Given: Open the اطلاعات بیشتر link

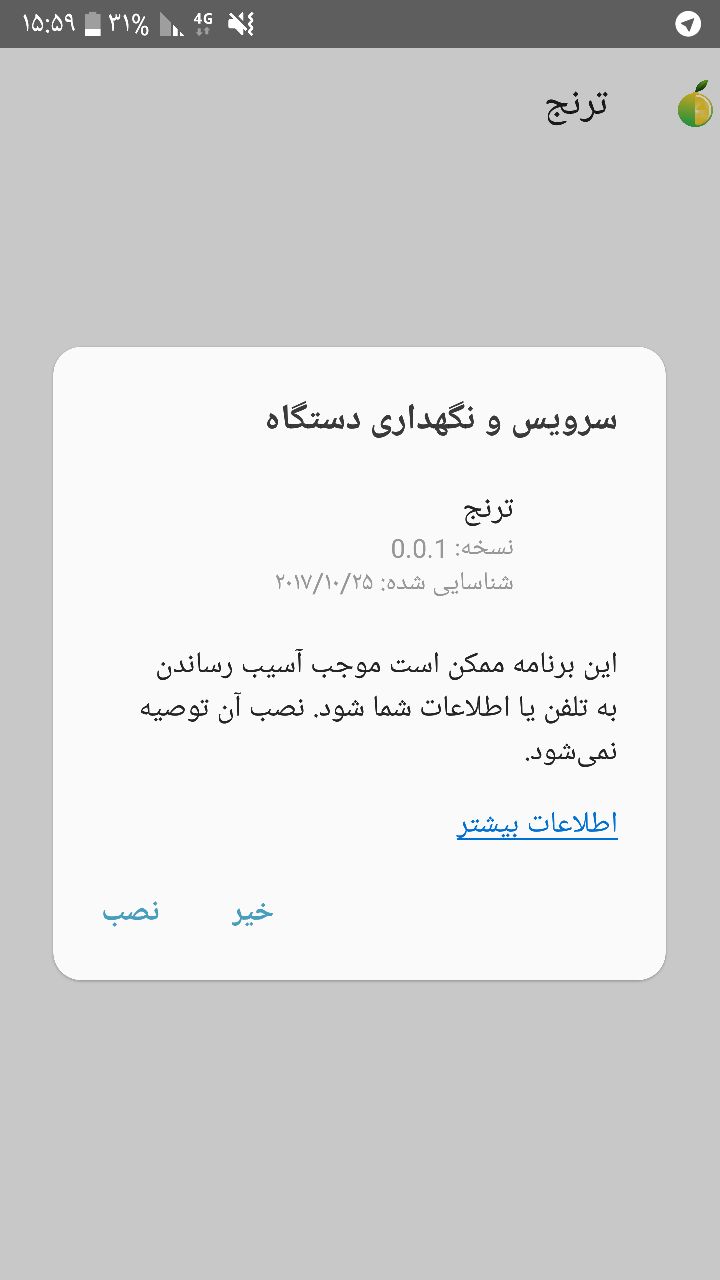Looking at the screenshot, I should (x=537, y=823).
